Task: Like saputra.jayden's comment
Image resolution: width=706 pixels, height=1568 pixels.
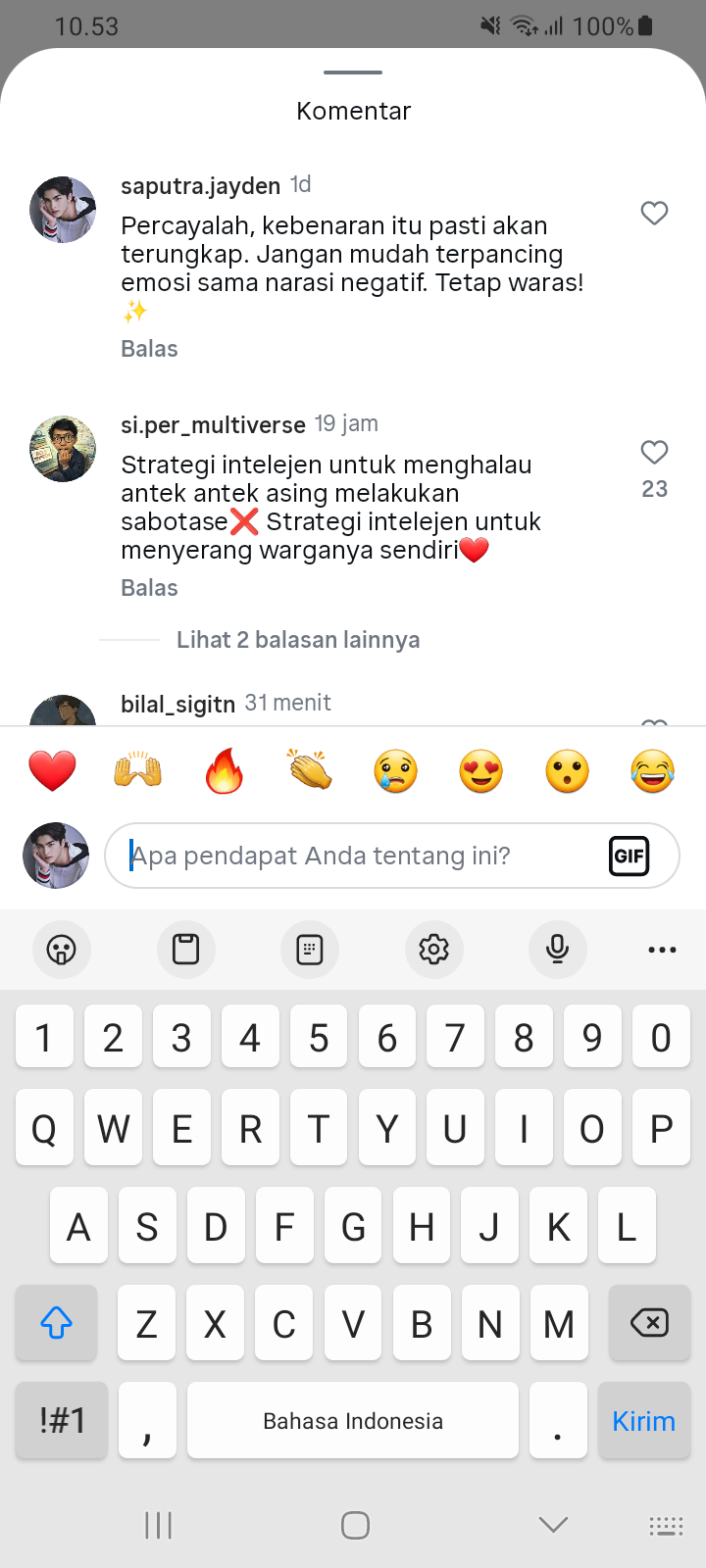Action: click(654, 213)
